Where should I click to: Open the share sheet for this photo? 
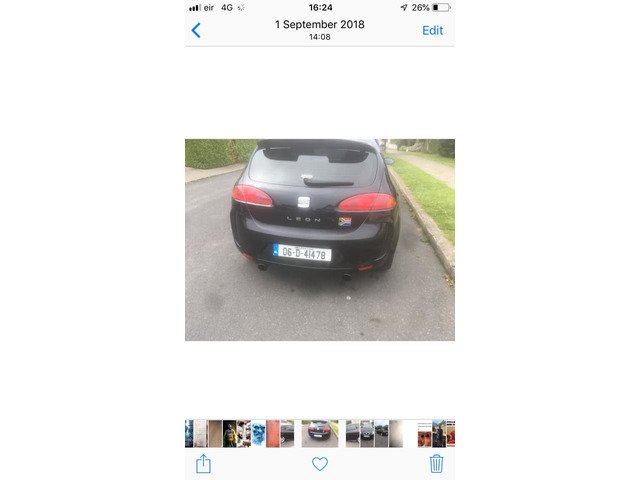coord(203,463)
